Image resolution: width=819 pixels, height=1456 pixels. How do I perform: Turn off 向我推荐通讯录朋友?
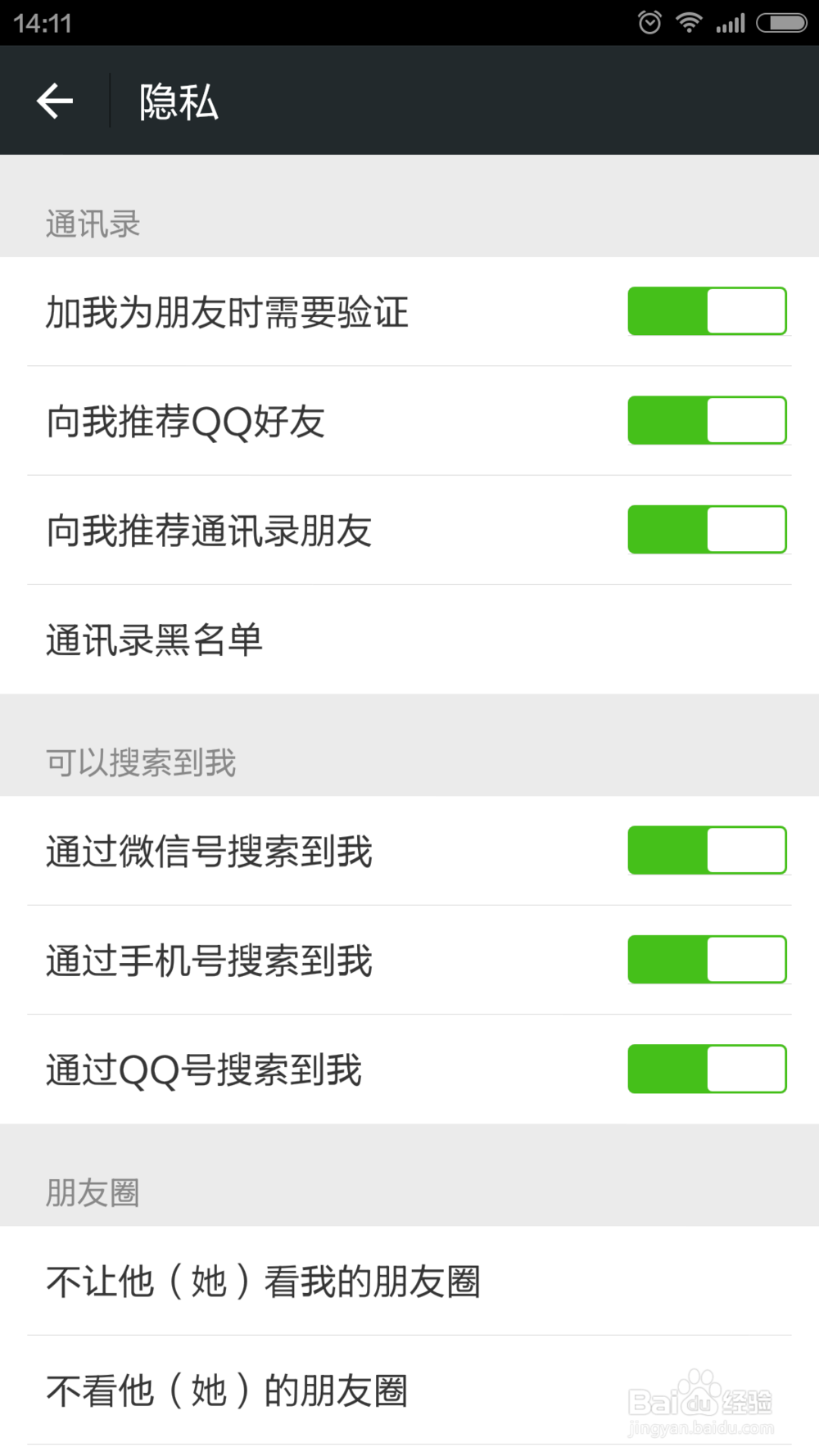tap(707, 529)
